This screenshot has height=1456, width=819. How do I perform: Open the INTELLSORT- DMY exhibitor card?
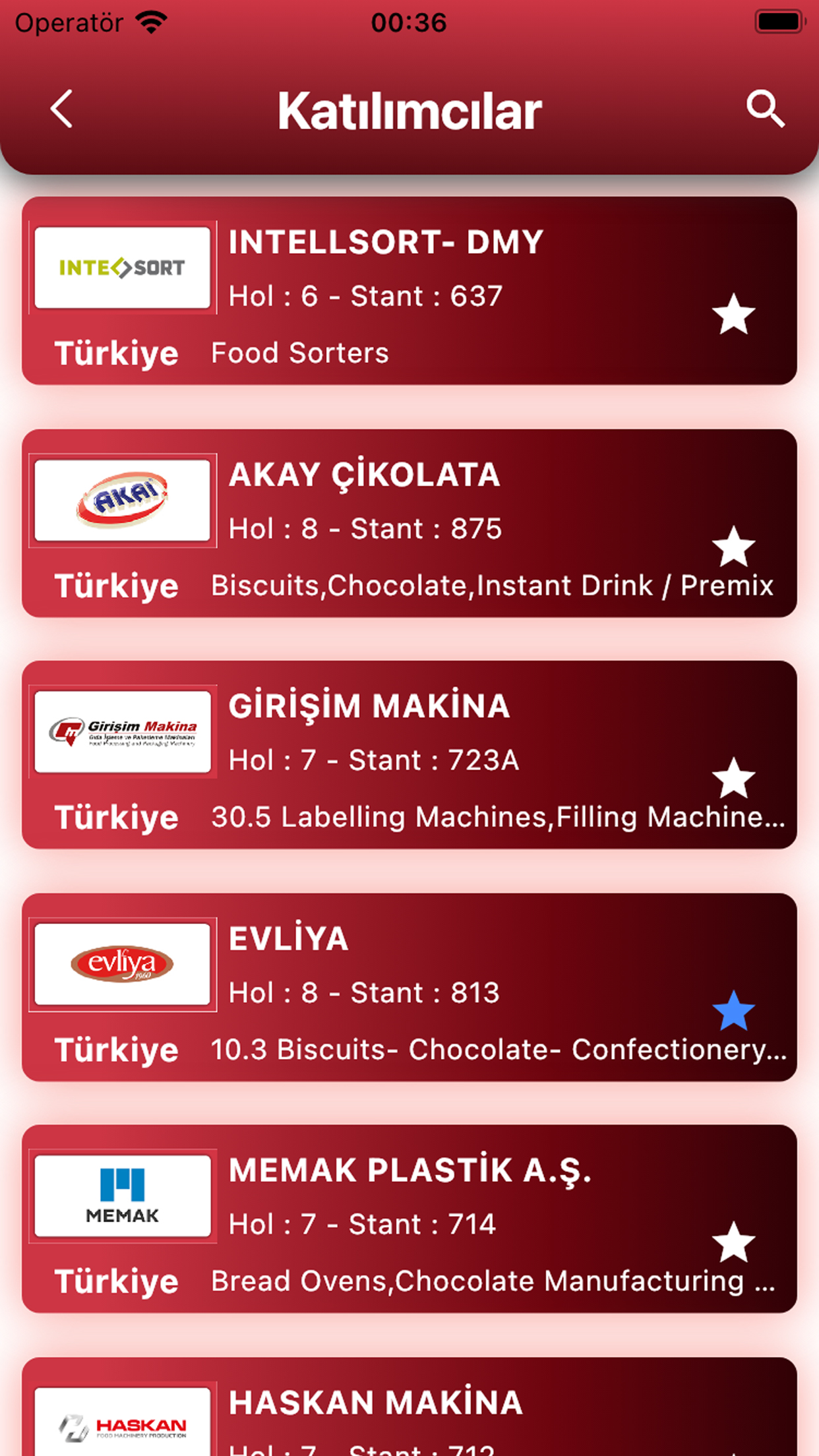409,291
